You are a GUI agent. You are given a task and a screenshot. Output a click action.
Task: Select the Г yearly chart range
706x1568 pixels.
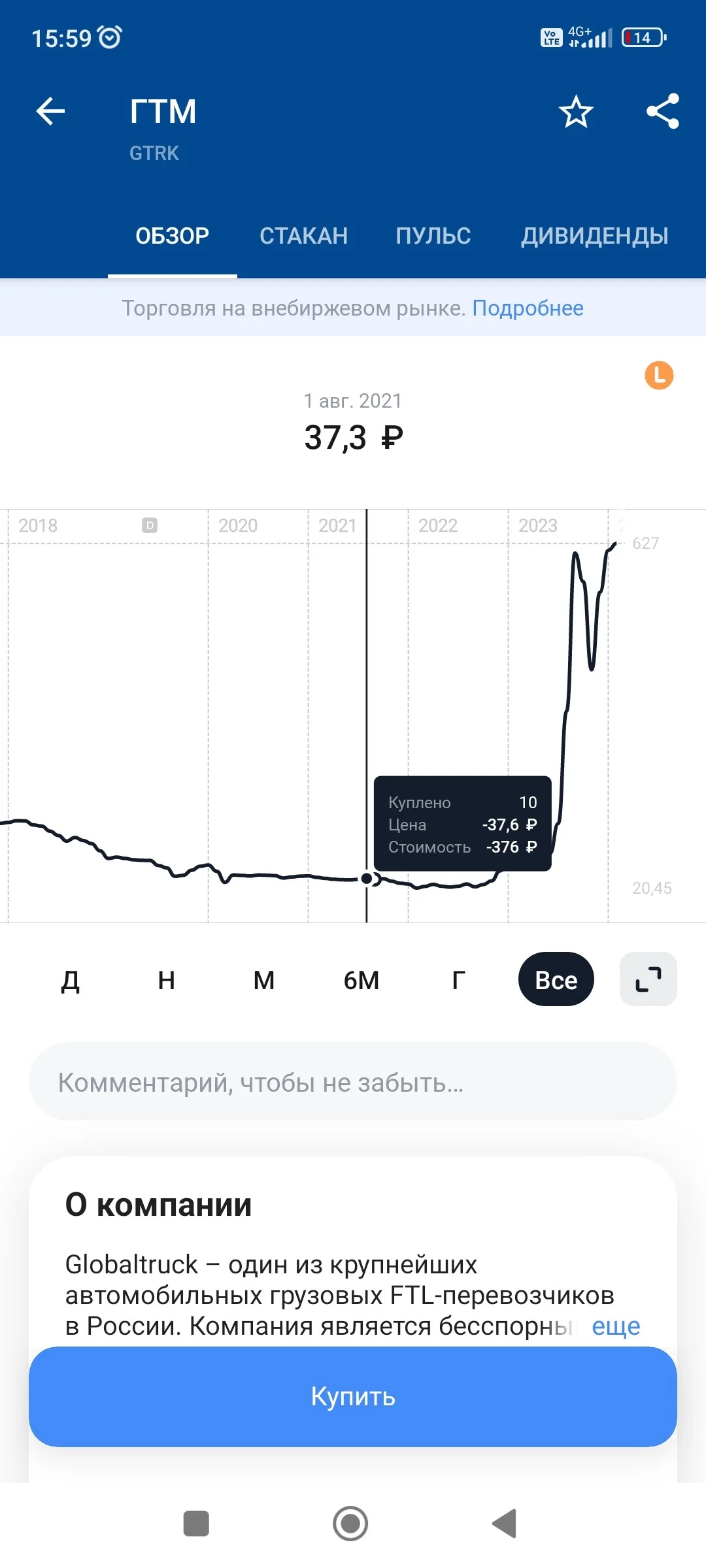click(459, 980)
